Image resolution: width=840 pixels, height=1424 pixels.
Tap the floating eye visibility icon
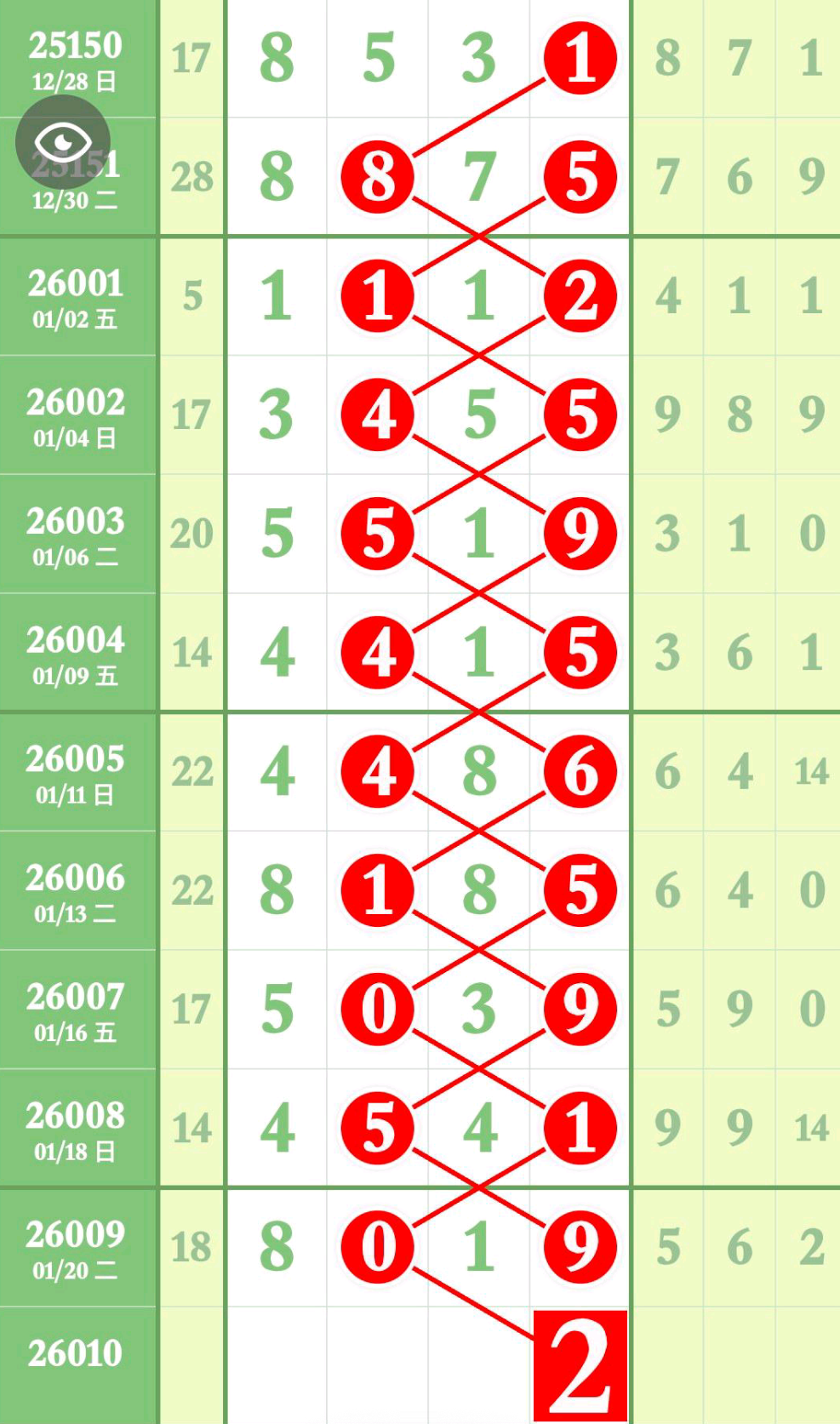(63, 142)
